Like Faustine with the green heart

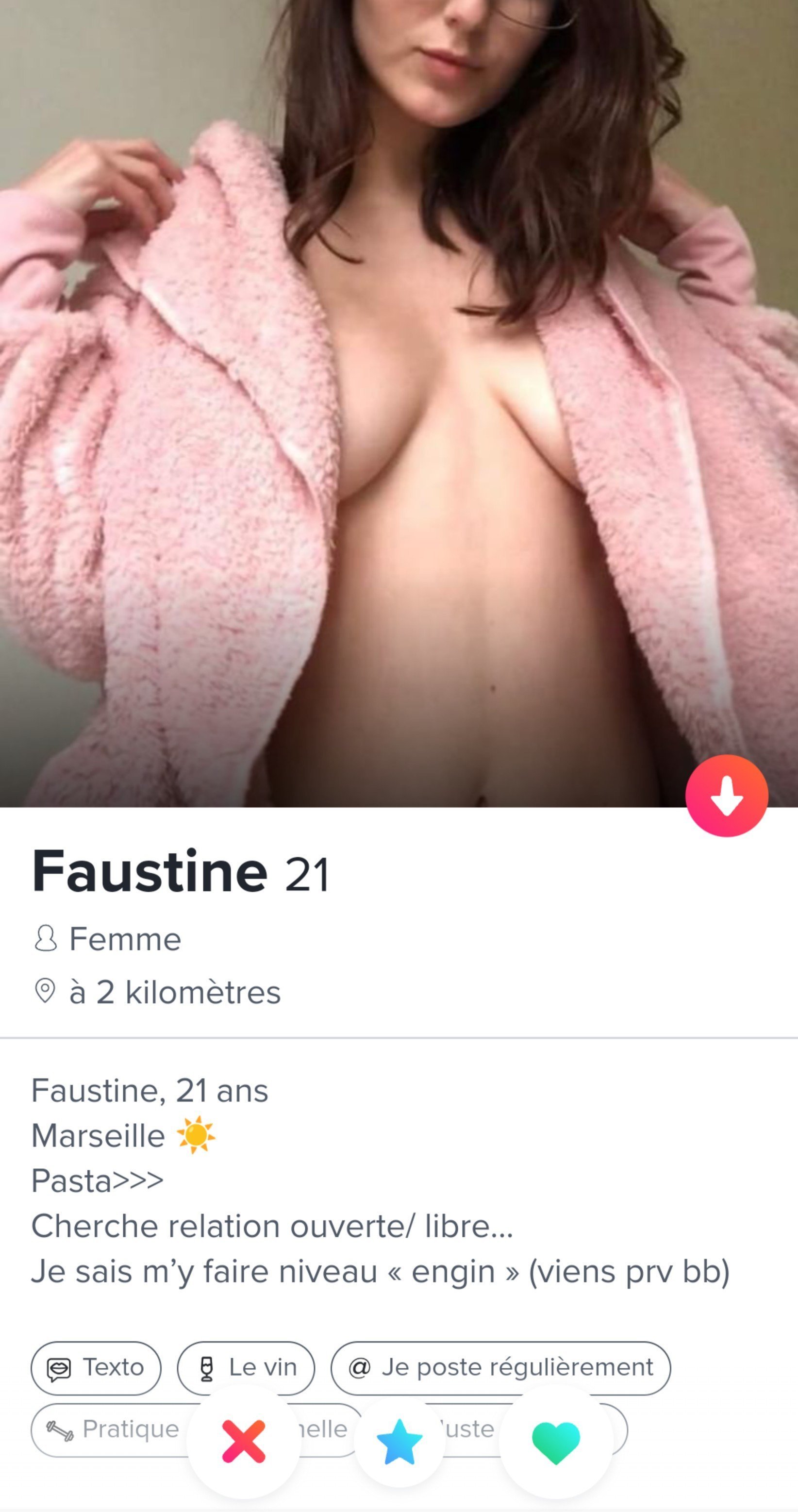556,1442
